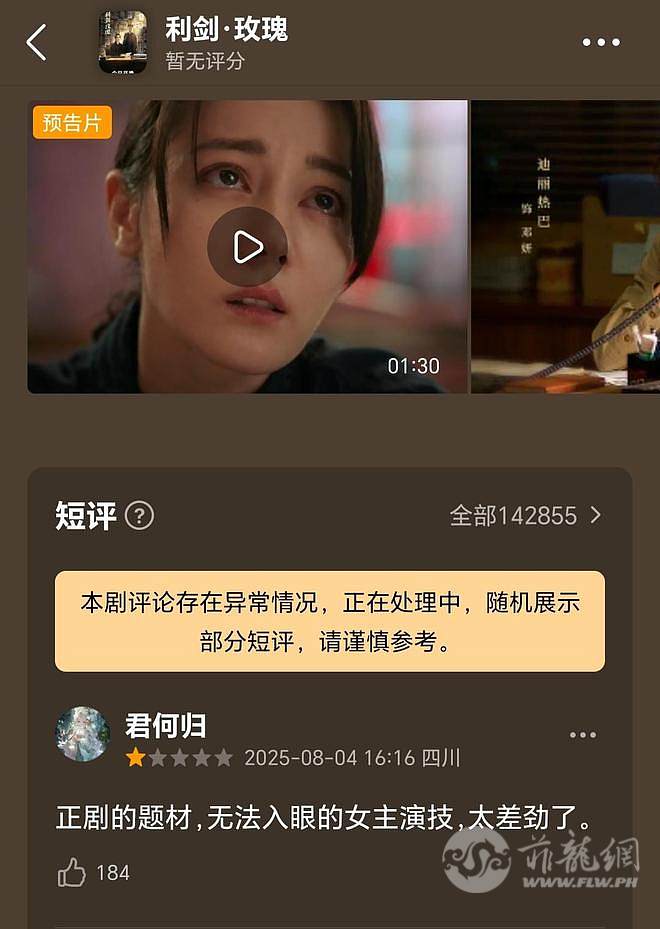View all 142855 short reviews

[526, 516]
